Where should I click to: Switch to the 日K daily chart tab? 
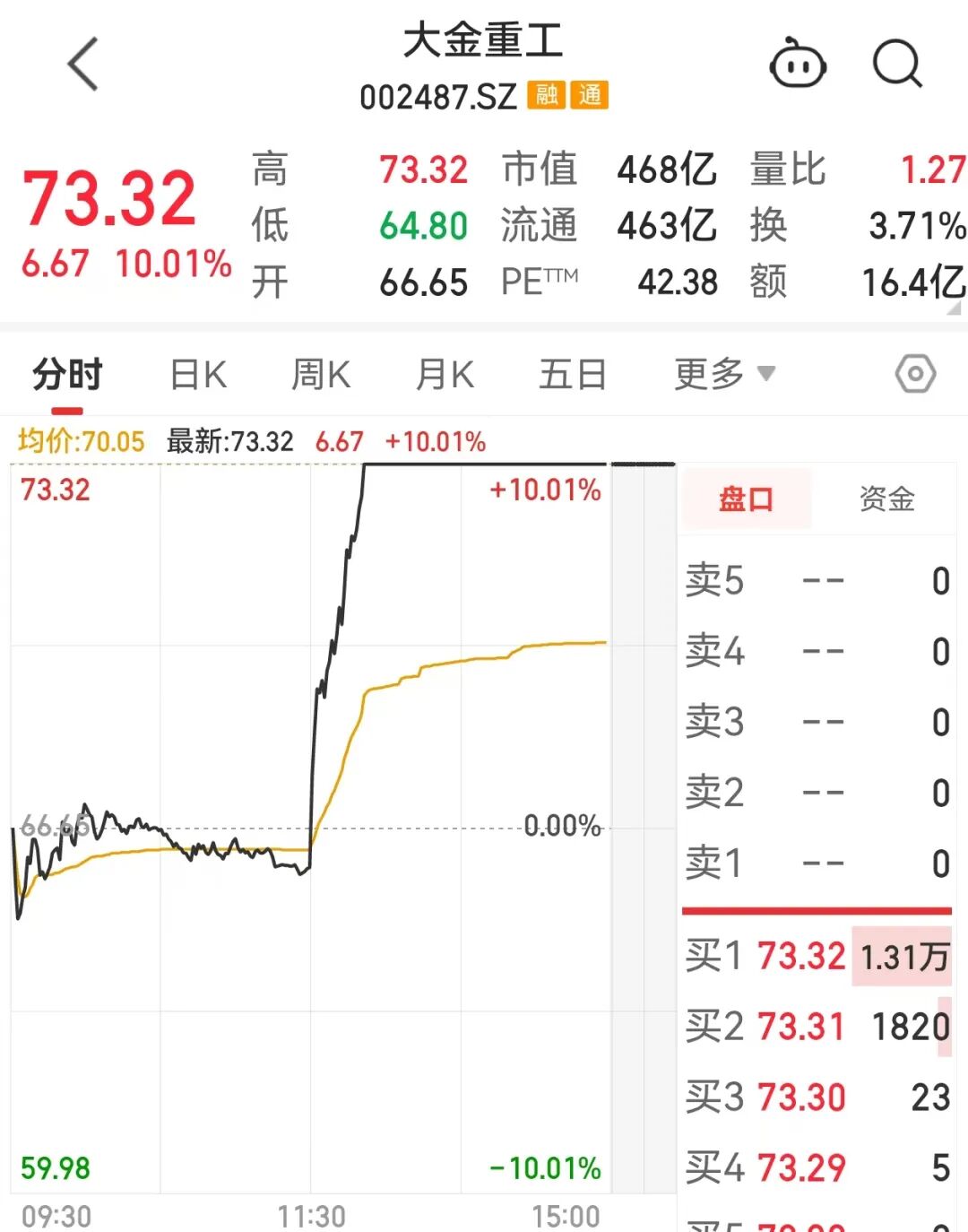coord(197,375)
